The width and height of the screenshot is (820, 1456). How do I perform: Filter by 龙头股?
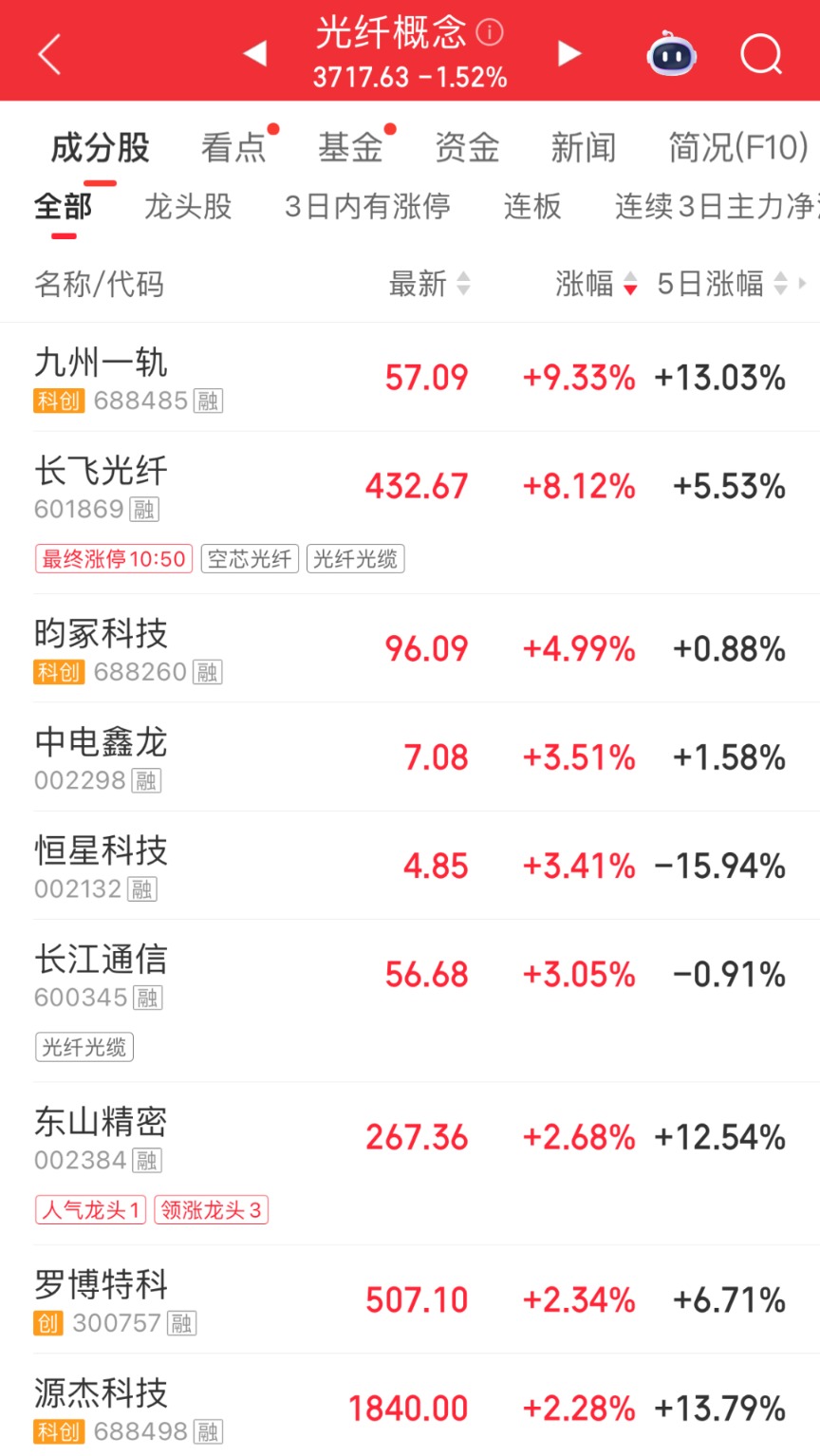188,206
